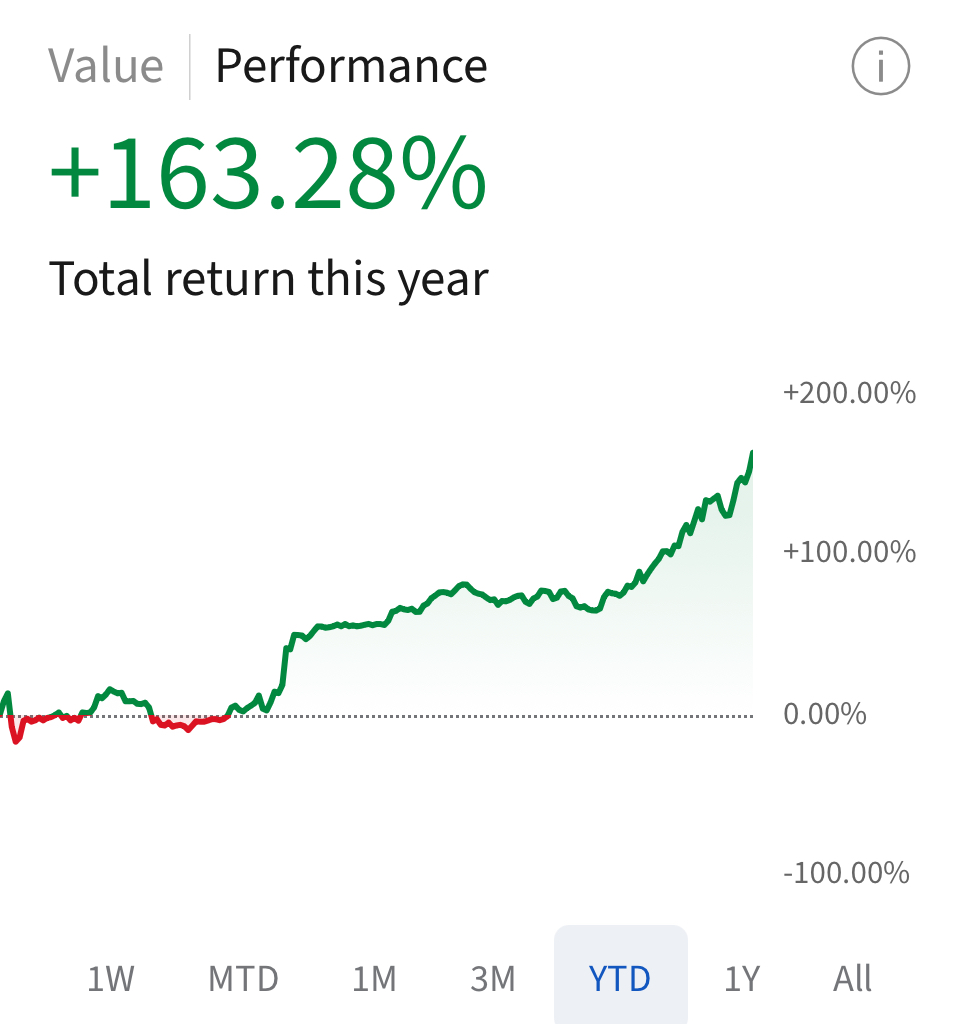The width and height of the screenshot is (960, 1024).
Task: Select the MTD period
Action: [243, 978]
